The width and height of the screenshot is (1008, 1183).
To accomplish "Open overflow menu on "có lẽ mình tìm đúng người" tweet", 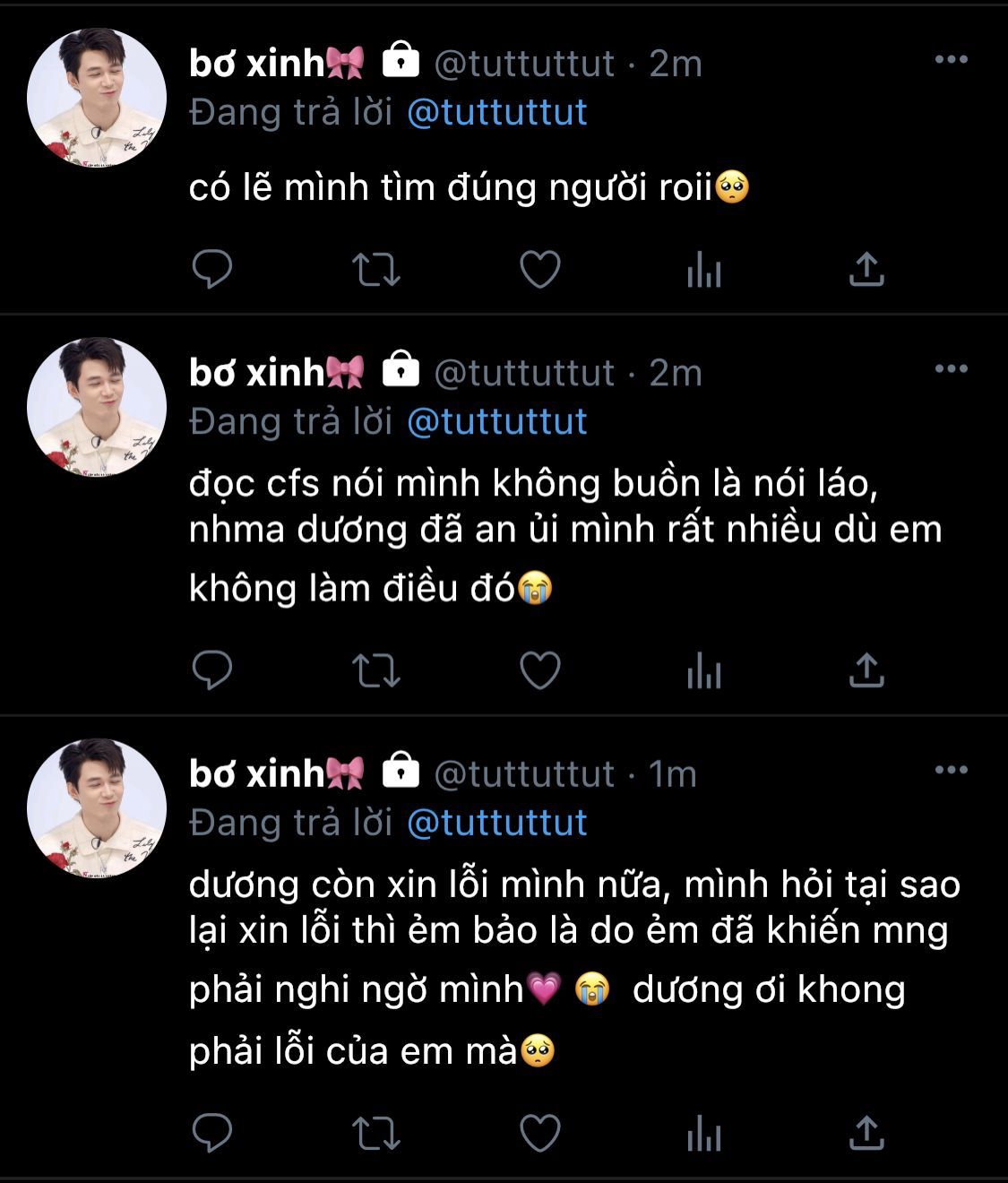I will pos(951,60).
